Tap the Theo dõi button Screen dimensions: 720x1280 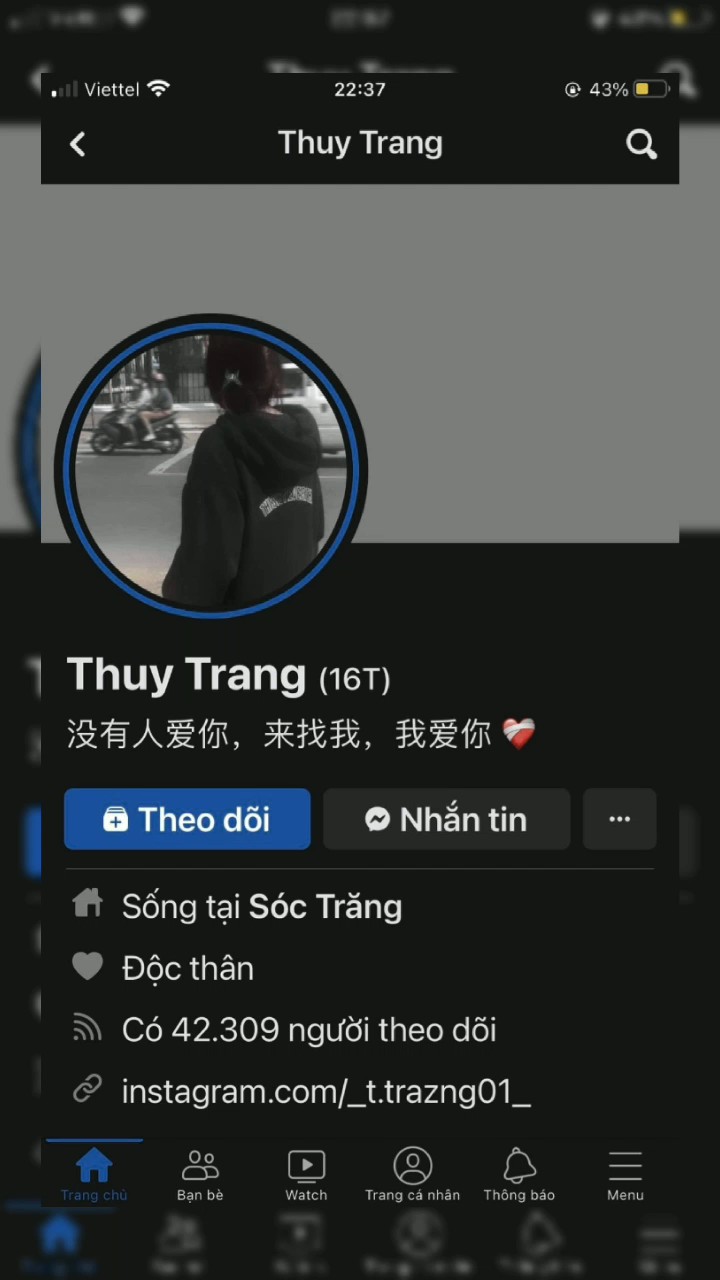[x=187, y=819]
